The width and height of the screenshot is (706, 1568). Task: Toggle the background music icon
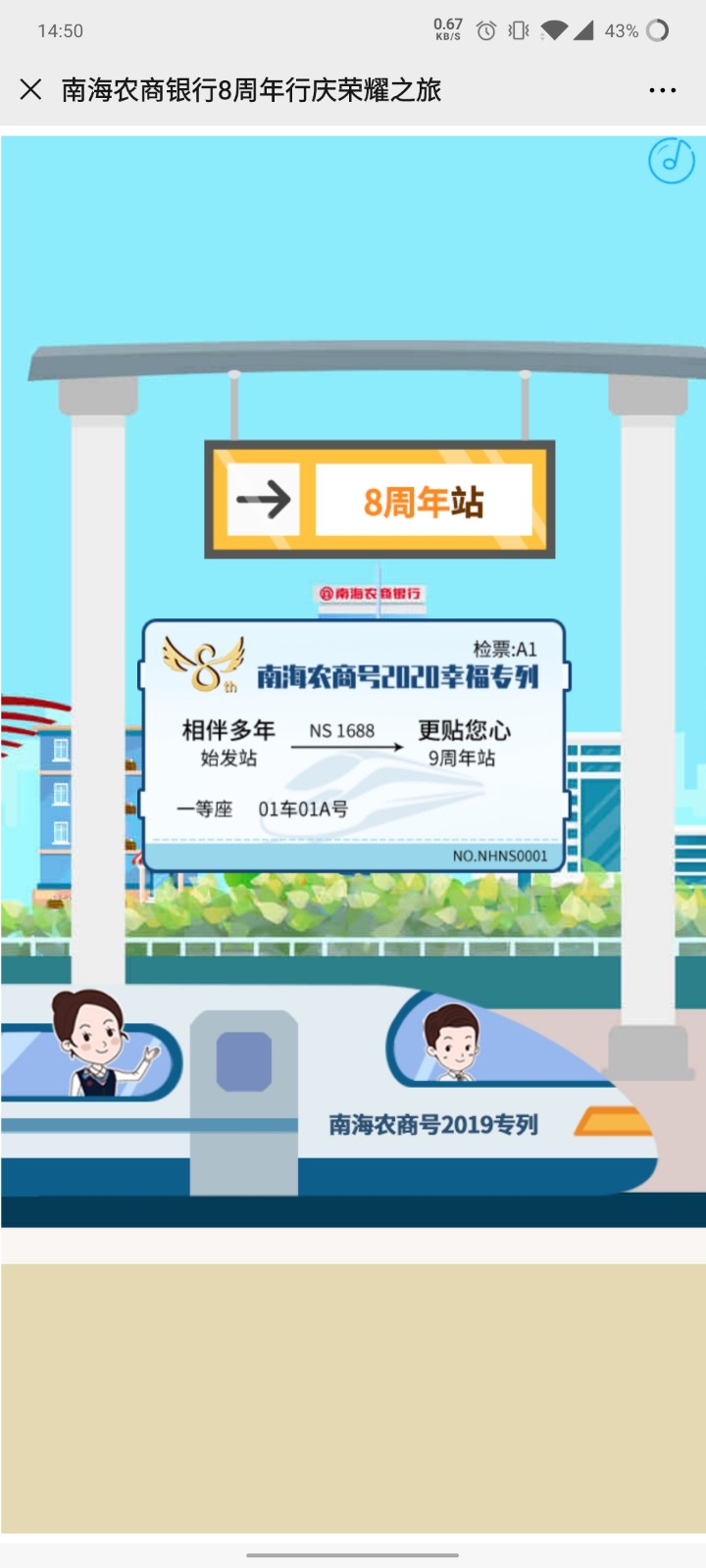(x=671, y=161)
